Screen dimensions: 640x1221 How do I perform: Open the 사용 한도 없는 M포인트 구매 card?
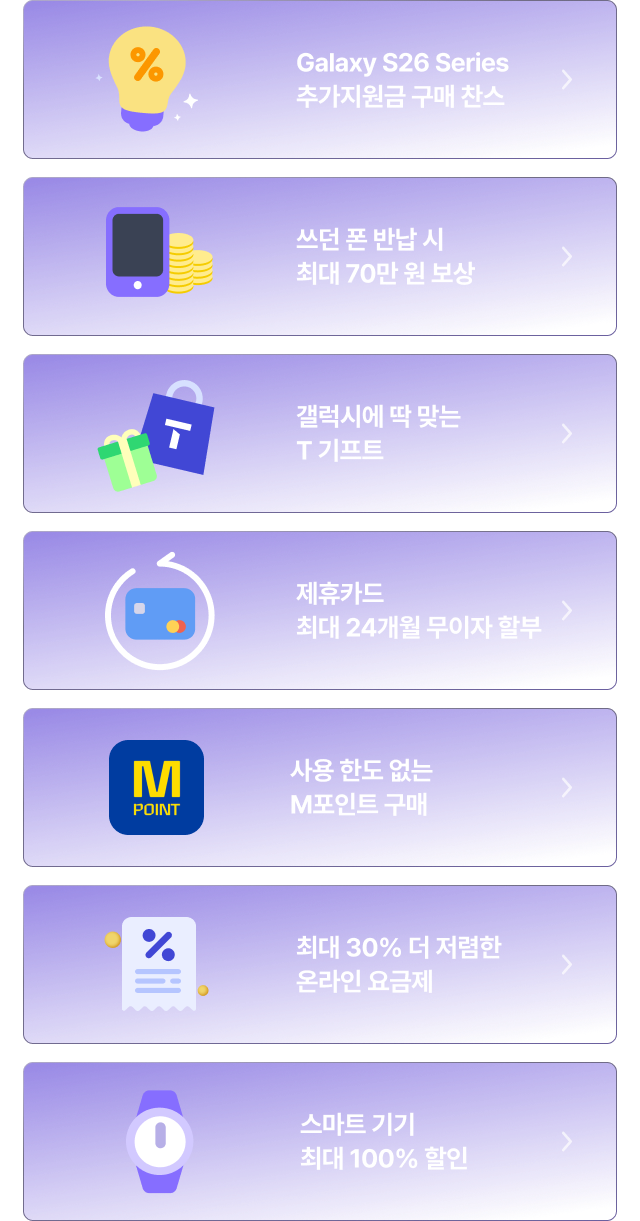[x=320, y=788]
